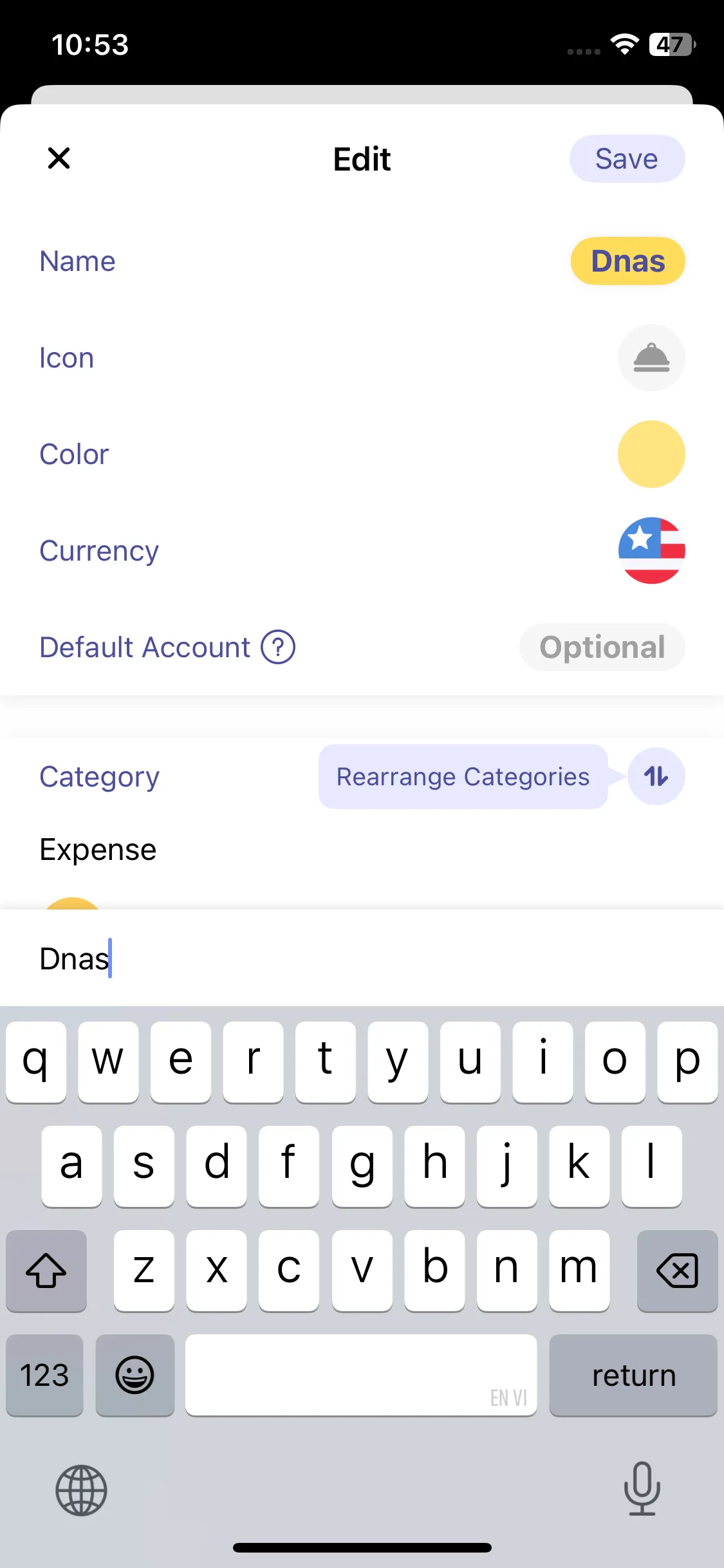Change the cloche icon
The width and height of the screenshot is (724, 1568).
coord(651,358)
